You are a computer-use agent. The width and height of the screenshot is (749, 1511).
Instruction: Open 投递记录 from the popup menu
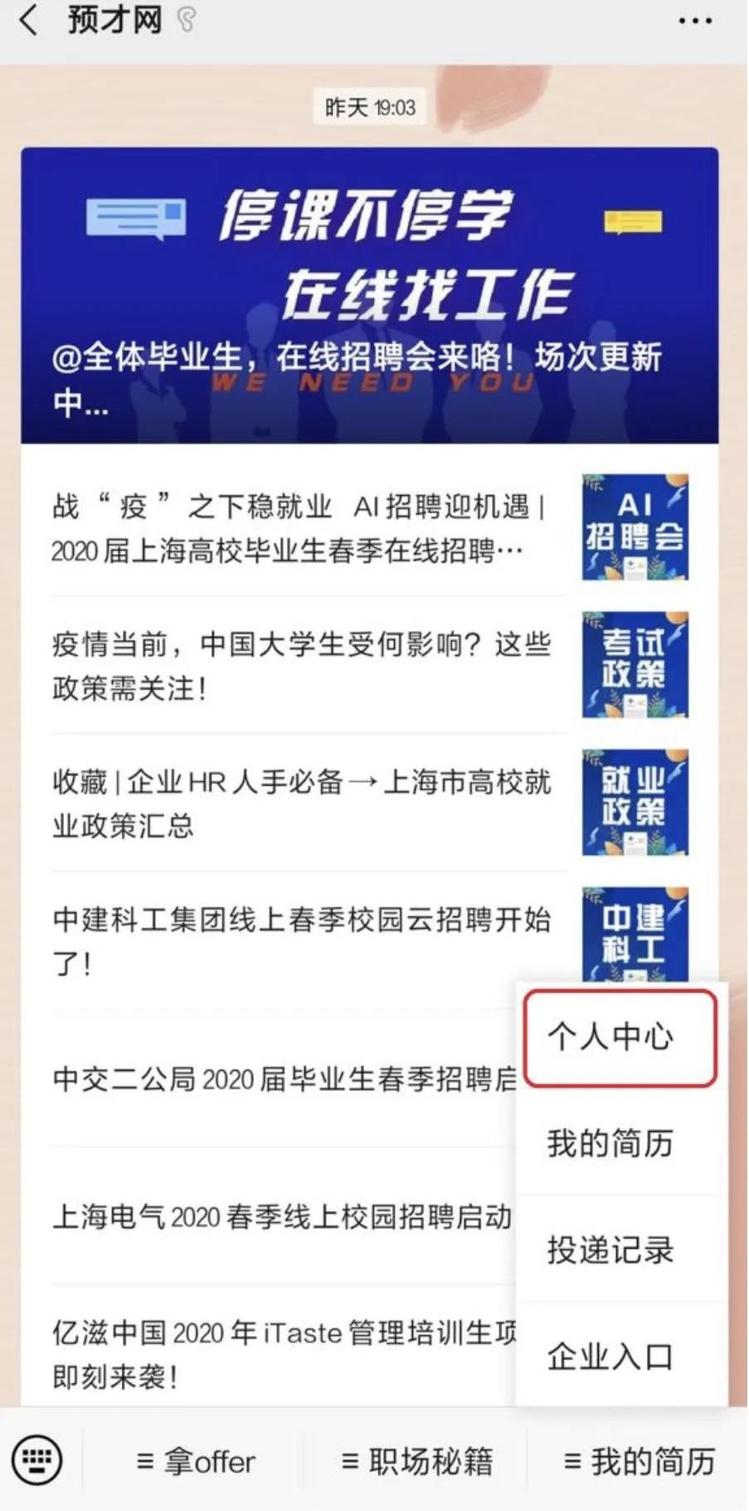621,1250
